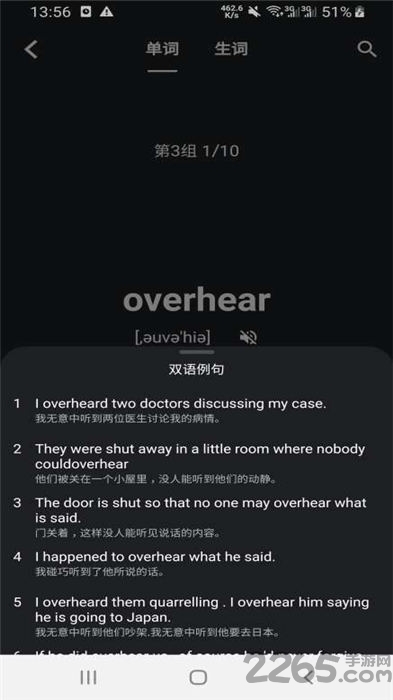Toggle the muted pronunciation speaker icon
Image resolution: width=393 pixels, height=700 pixels.
click(x=248, y=337)
